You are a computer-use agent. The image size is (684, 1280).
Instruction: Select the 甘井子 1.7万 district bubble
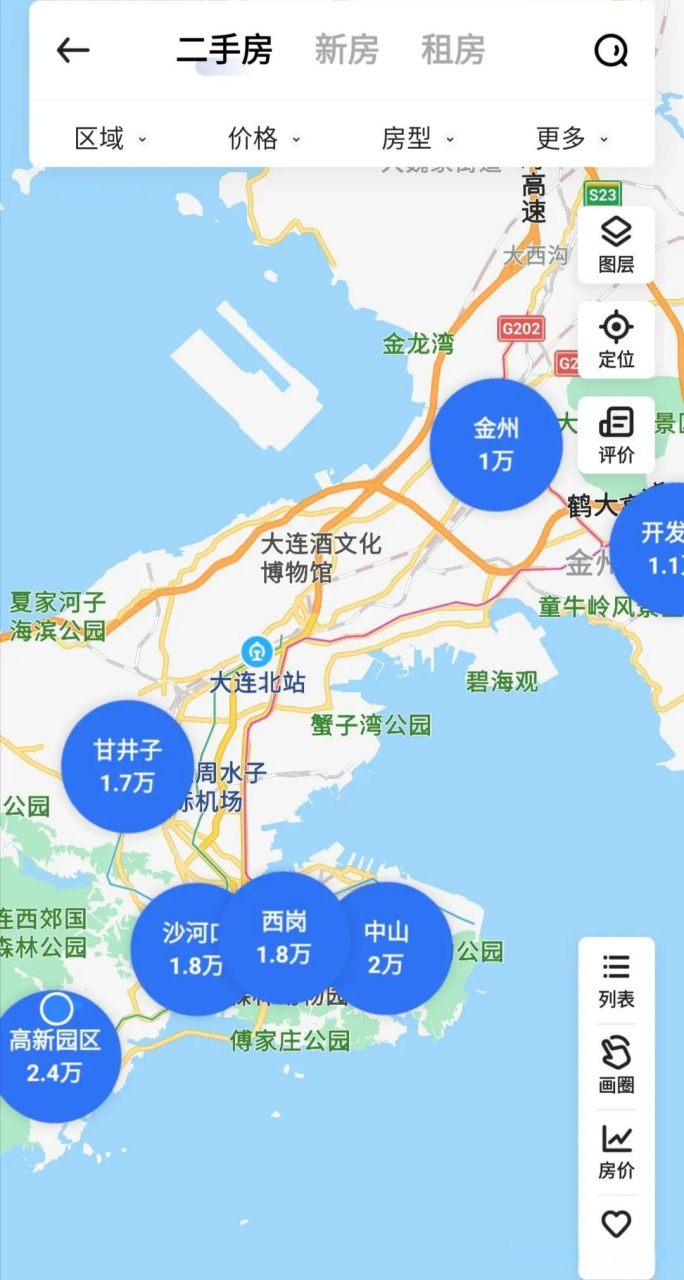pos(127,766)
